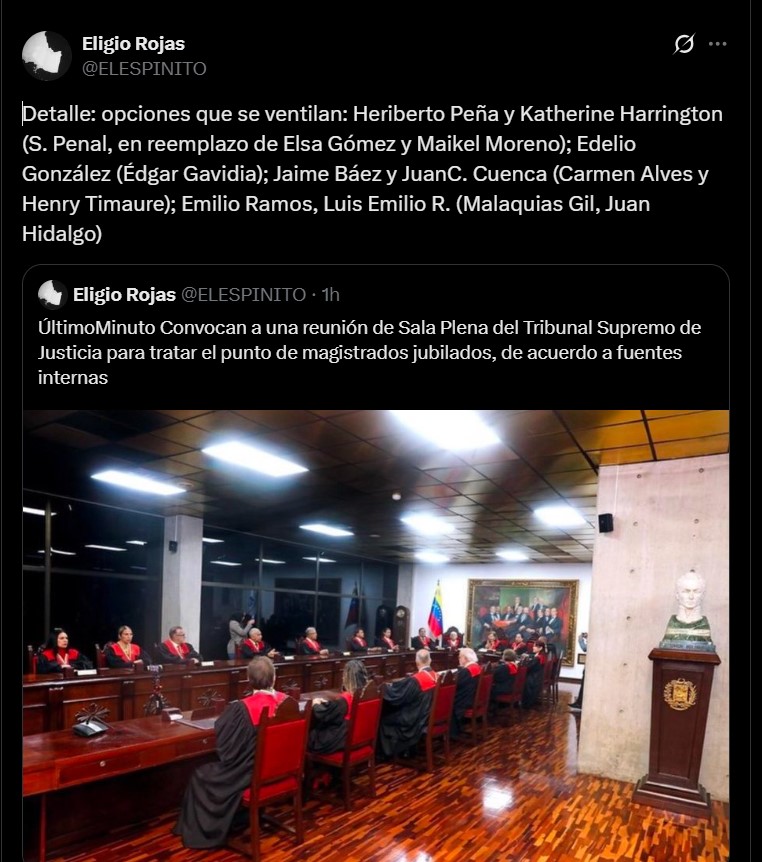This screenshot has height=862, width=762.
Task: Open the quoted ÚltimoMinuto post
Action: coord(375,353)
